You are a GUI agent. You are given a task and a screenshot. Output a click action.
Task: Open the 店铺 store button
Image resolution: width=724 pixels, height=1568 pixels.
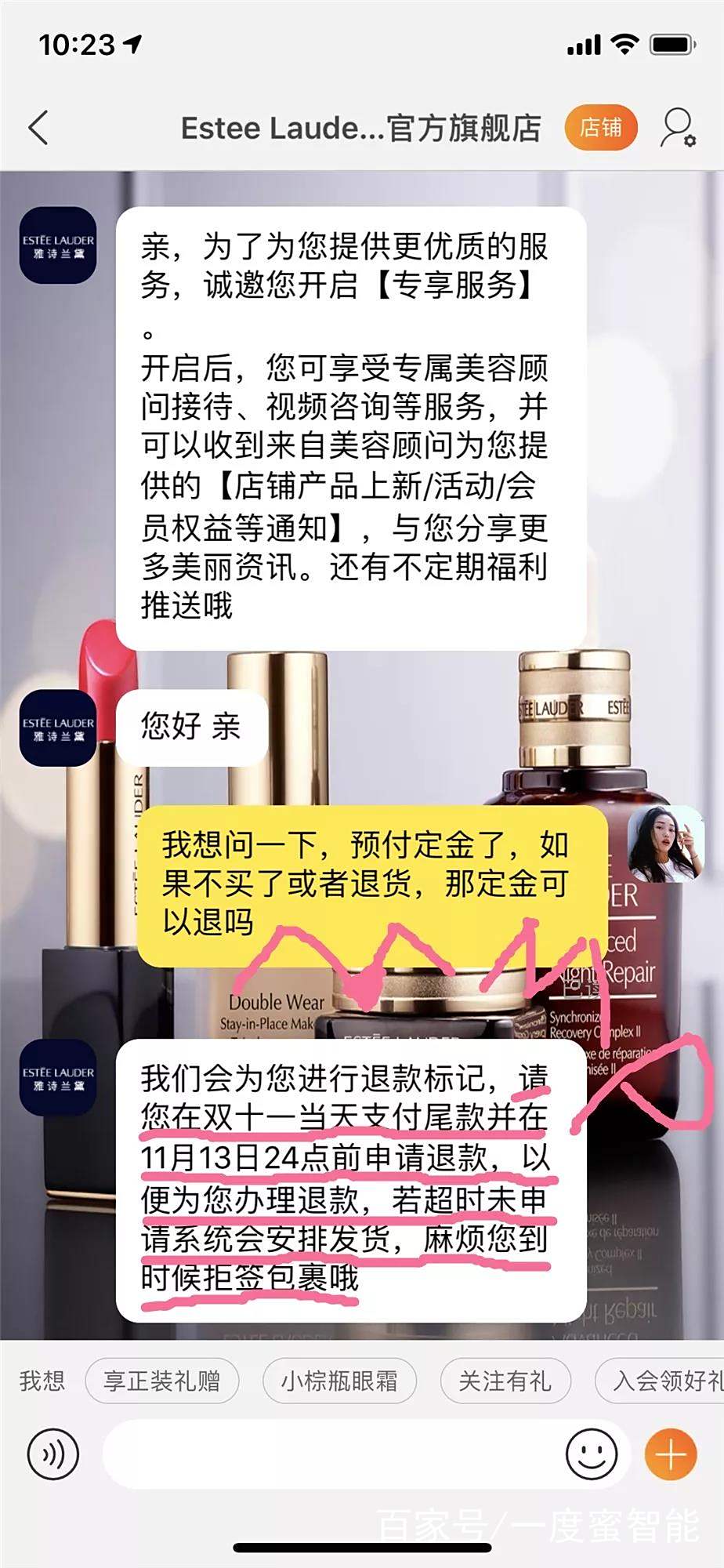point(600,128)
